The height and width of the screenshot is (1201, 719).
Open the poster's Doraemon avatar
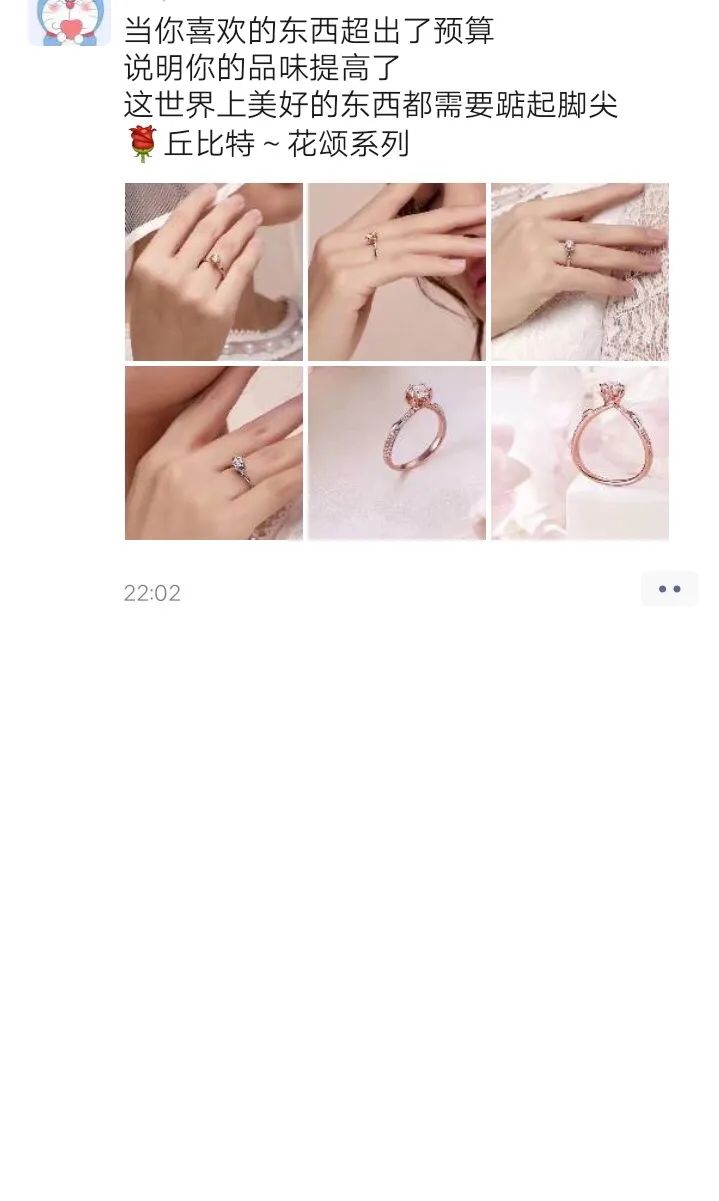tap(68, 22)
